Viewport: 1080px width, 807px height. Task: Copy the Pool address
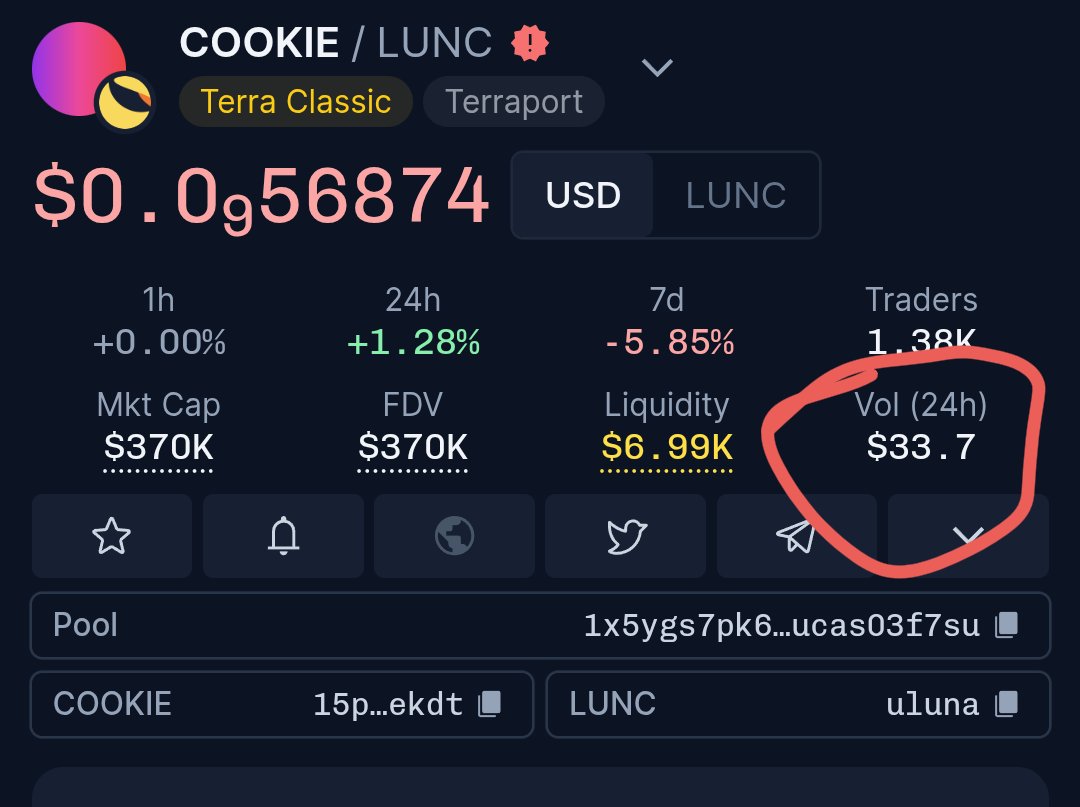[x=1006, y=626]
